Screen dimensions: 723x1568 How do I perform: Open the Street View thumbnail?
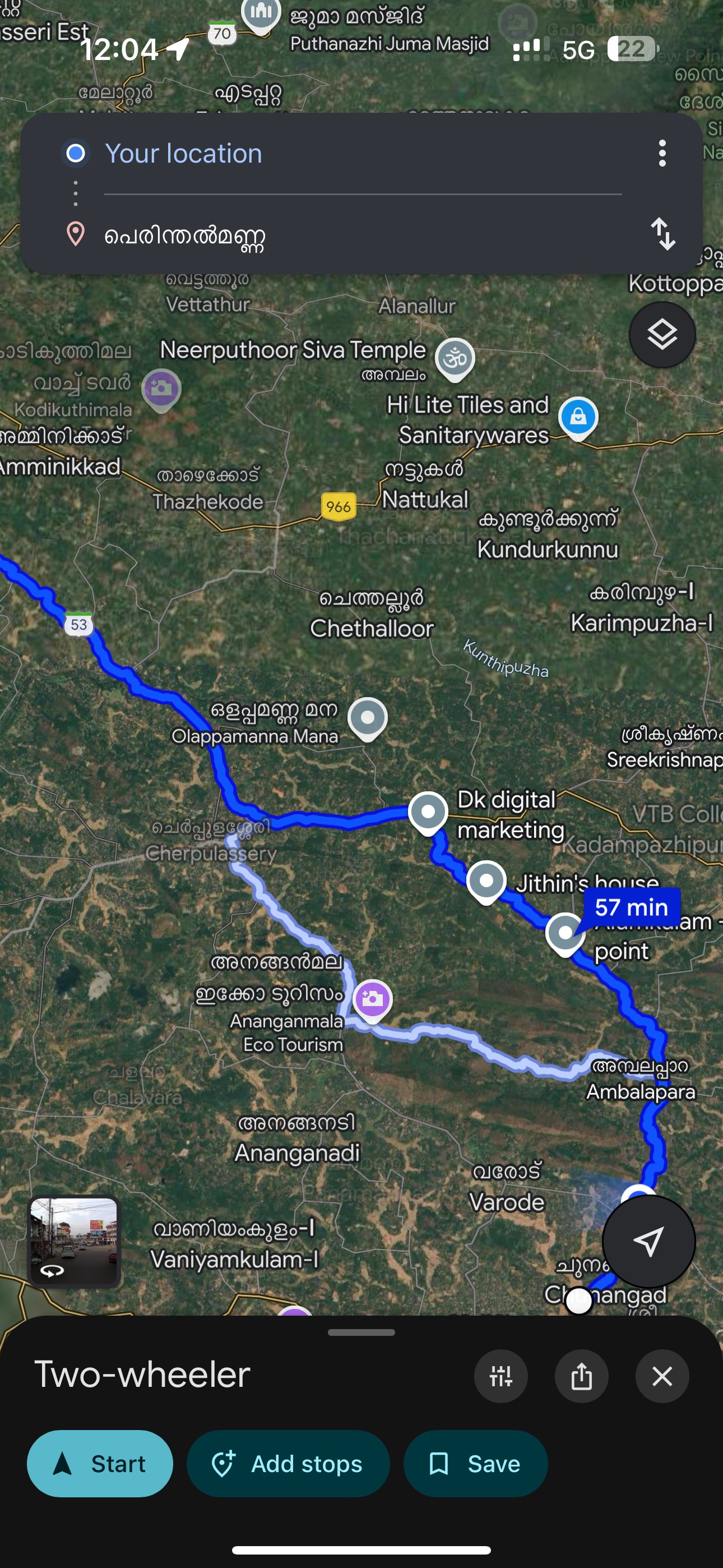coord(73,1241)
